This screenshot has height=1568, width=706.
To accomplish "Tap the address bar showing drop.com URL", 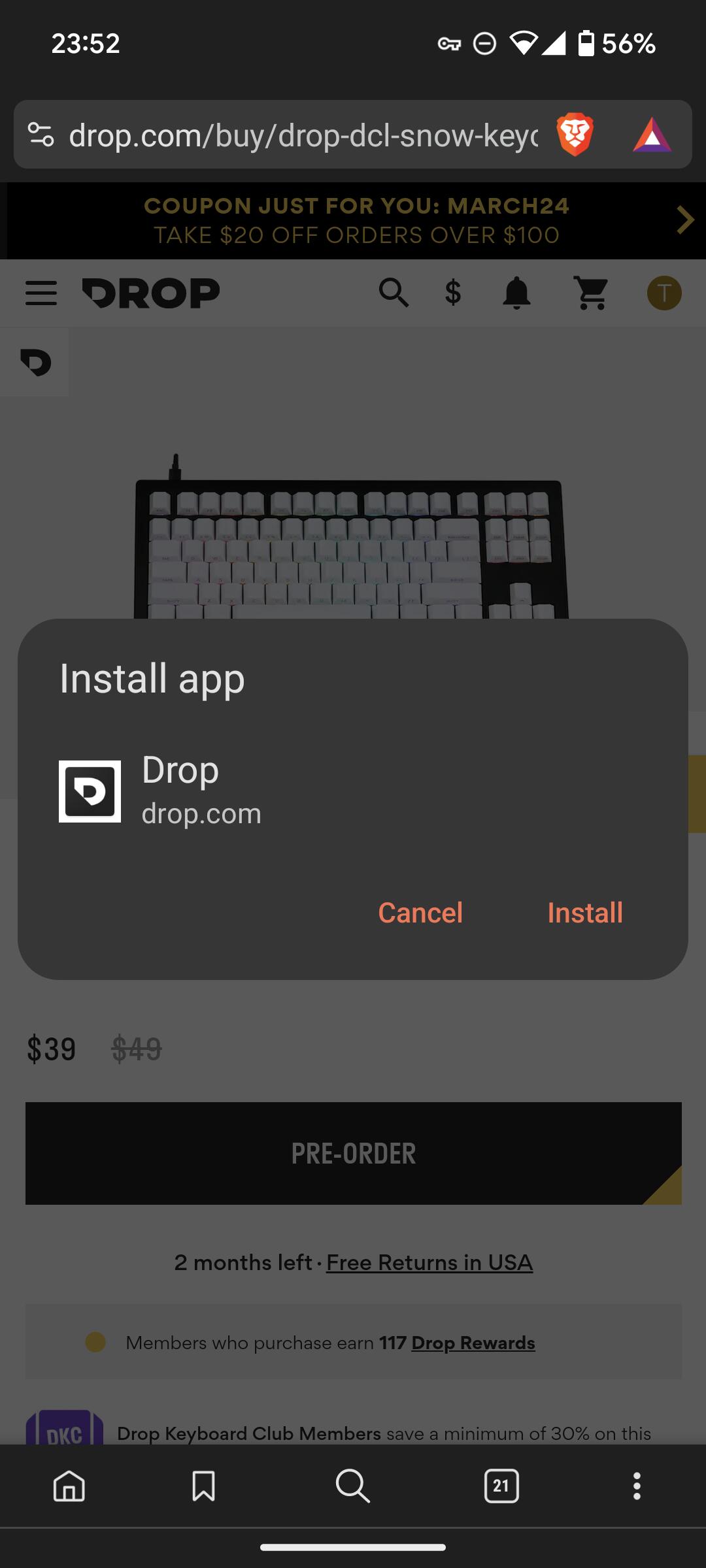I will click(303, 135).
